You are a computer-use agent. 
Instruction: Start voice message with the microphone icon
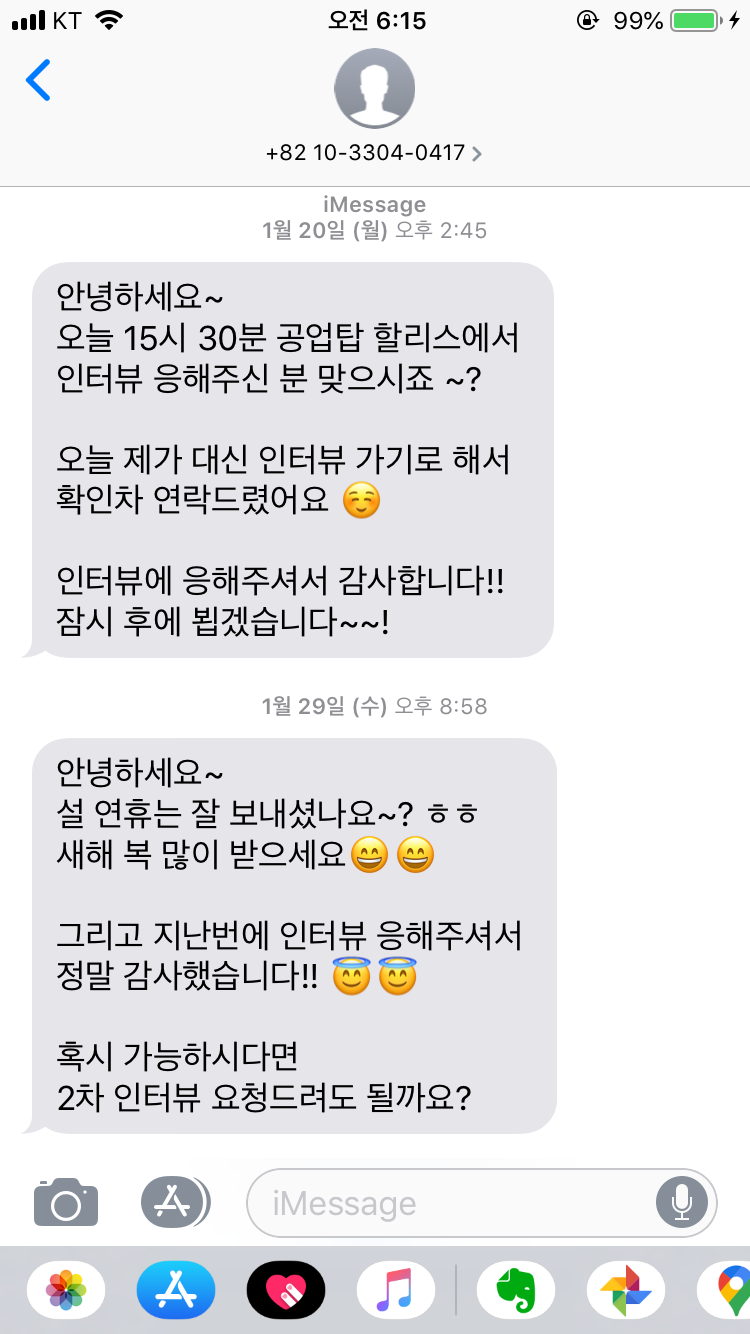683,1202
